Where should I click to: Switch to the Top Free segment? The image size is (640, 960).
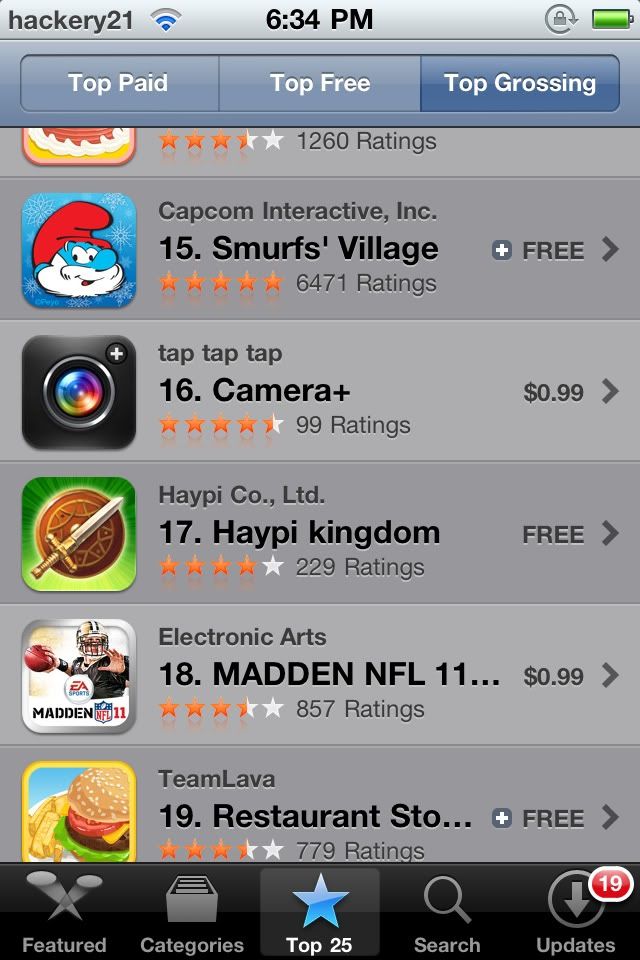pos(319,83)
